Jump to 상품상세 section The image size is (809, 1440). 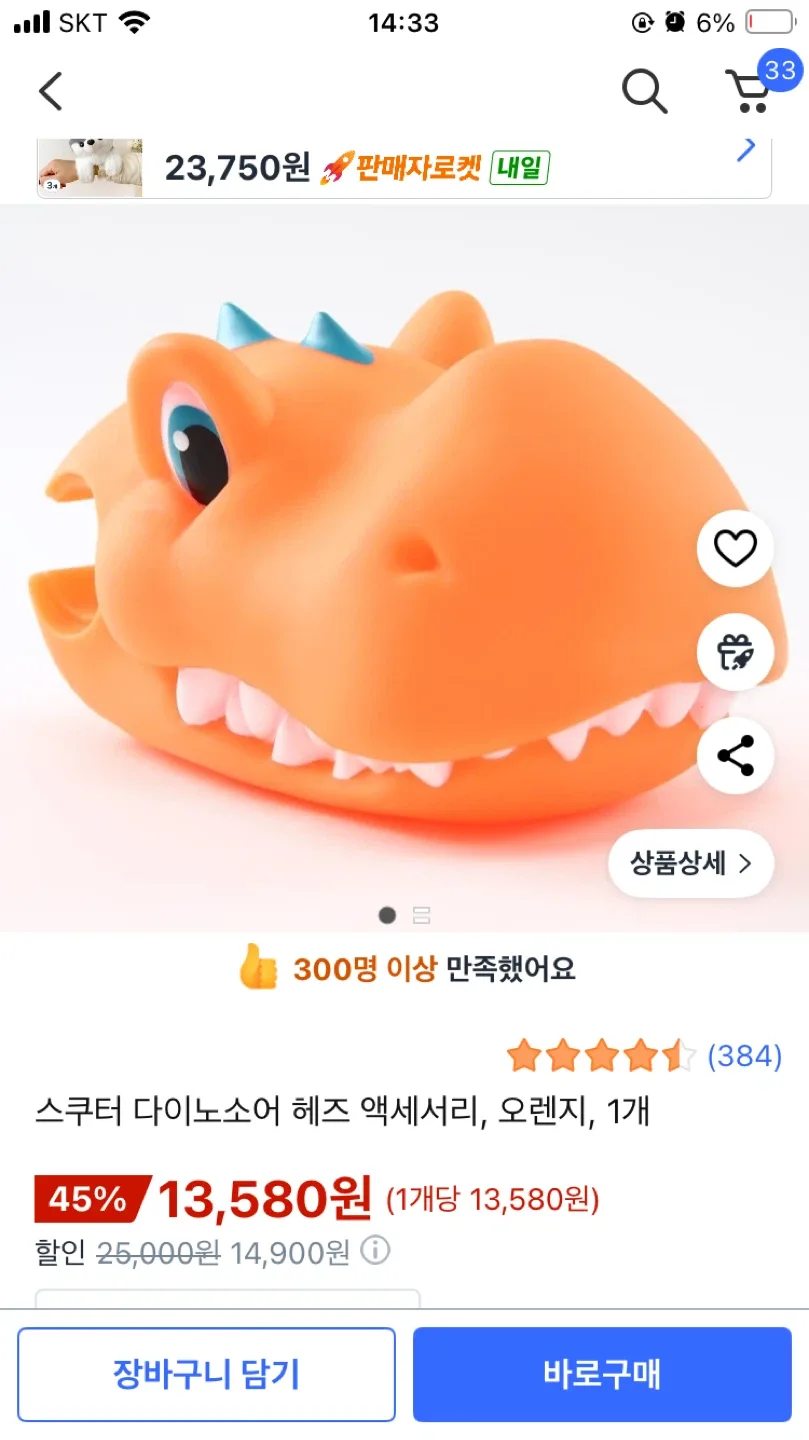[x=691, y=864]
